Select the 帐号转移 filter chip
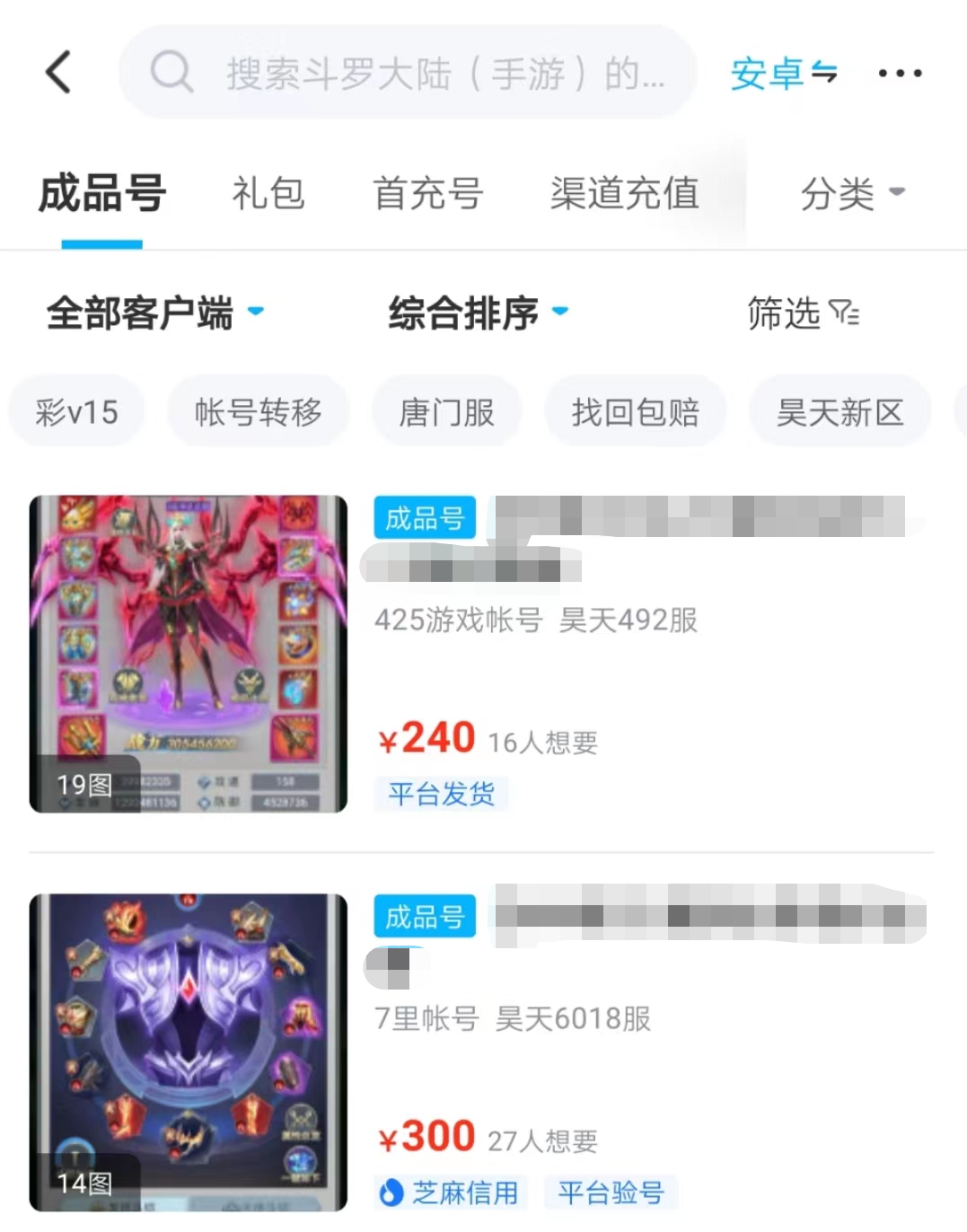Image resolution: width=967 pixels, height=1232 pixels. point(258,412)
